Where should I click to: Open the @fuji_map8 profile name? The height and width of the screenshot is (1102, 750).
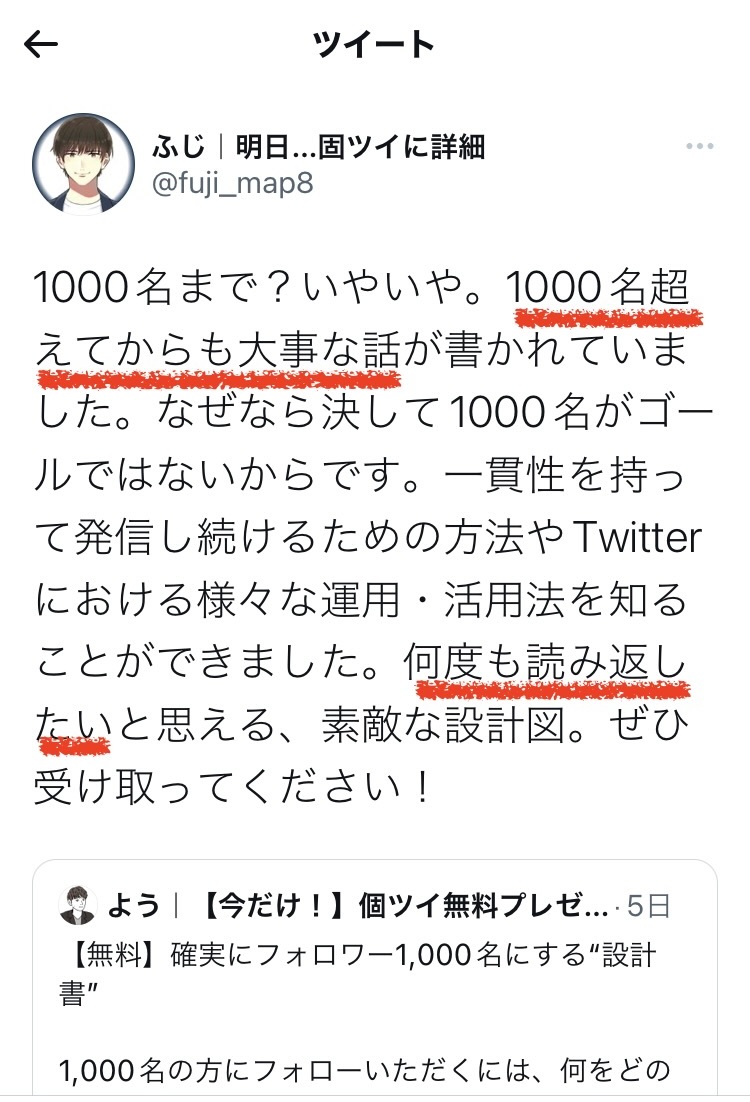tap(317, 147)
